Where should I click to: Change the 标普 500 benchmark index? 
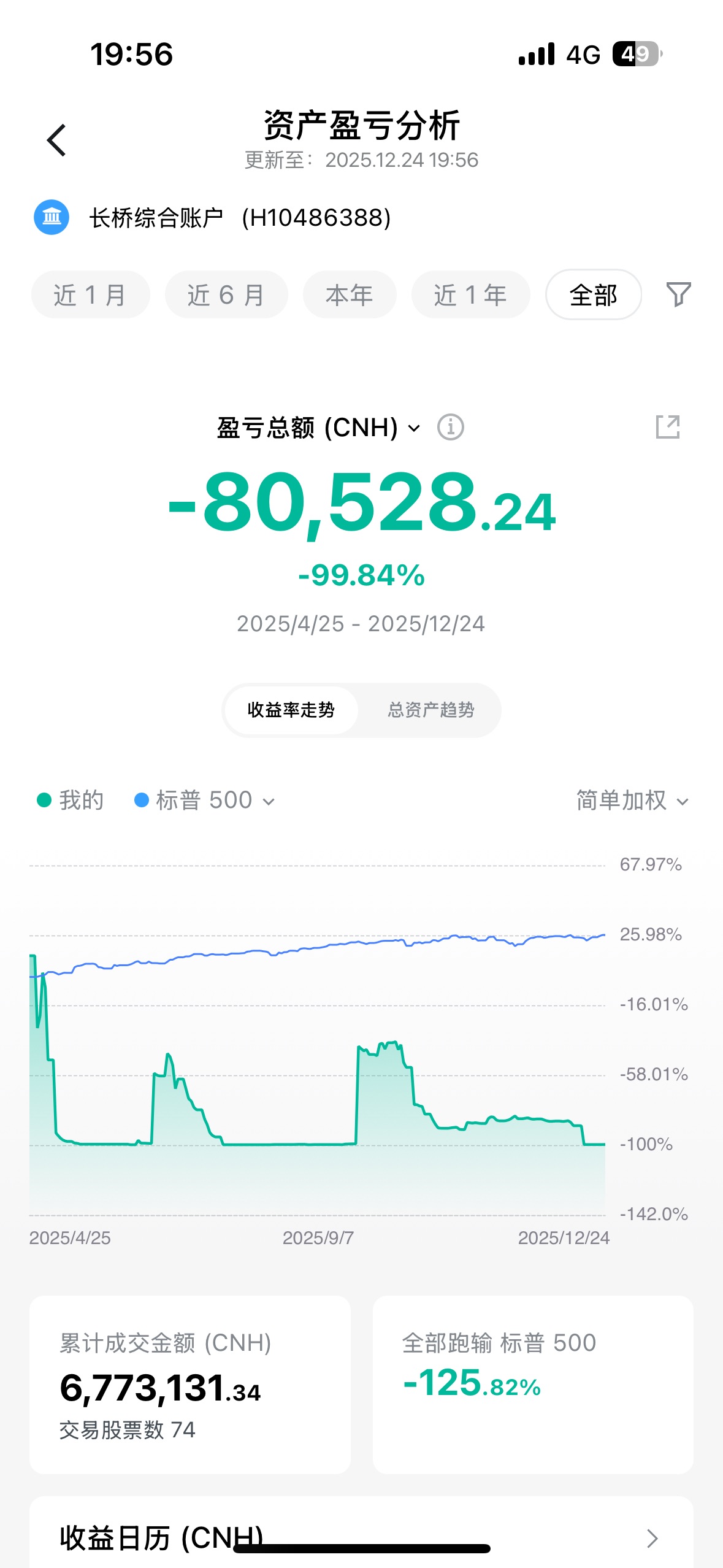pyautogui.click(x=205, y=801)
